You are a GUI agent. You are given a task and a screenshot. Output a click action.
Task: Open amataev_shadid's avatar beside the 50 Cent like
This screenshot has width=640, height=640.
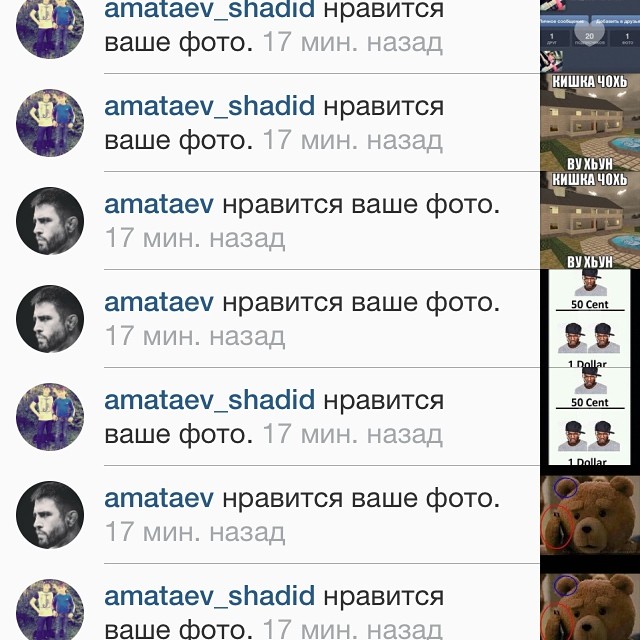49,416
